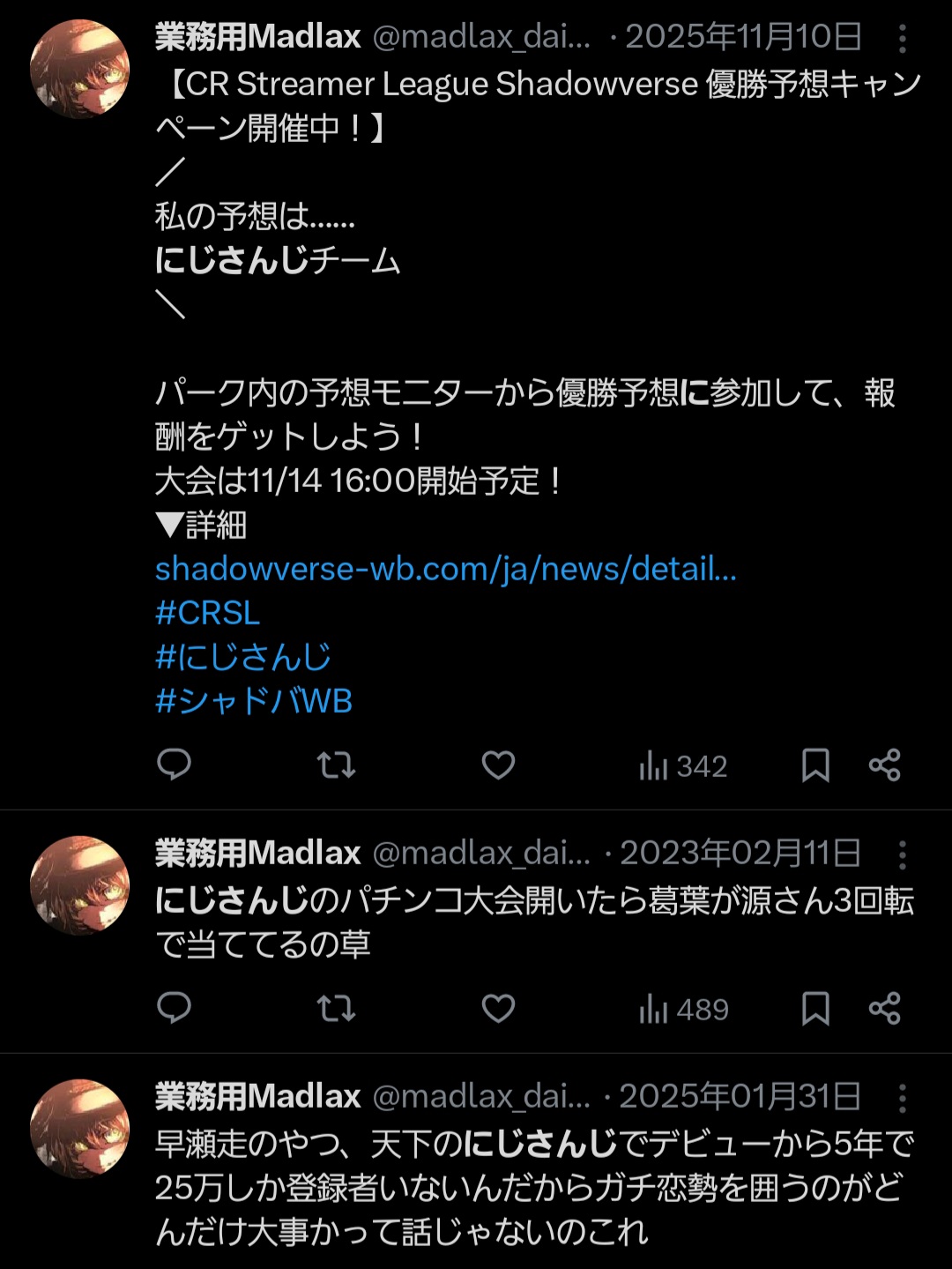
Task: Open the 早瀬走 post from 2025年01月31日
Action: click(x=529, y=1187)
